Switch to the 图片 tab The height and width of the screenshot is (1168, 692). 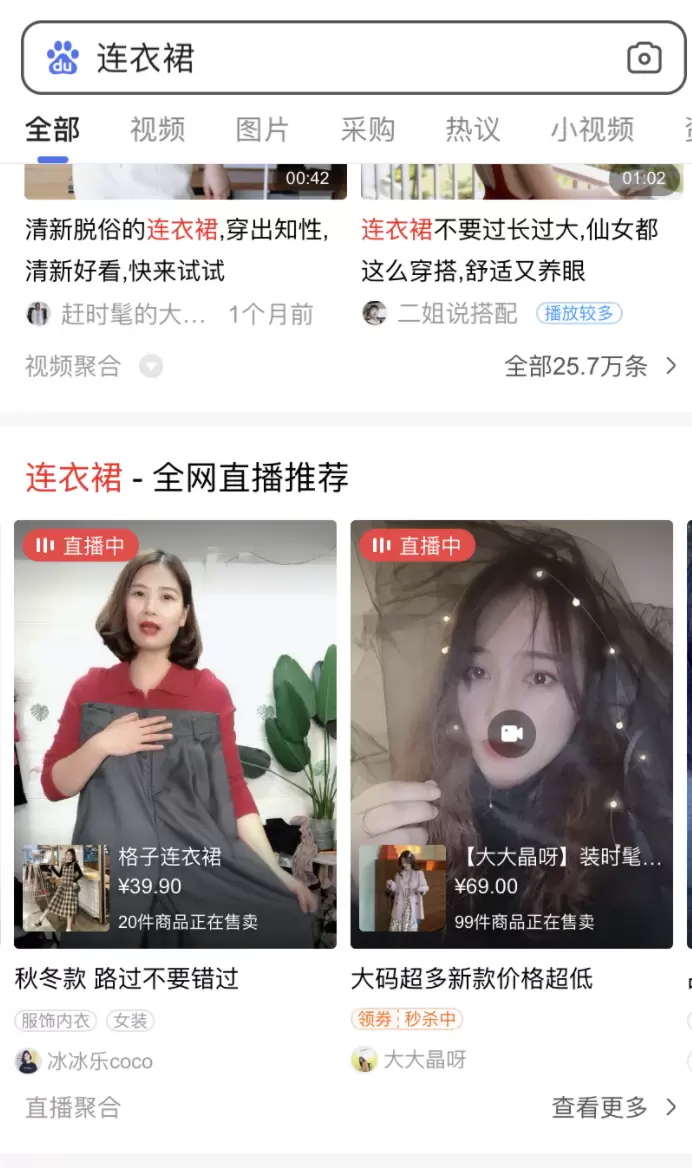[x=262, y=129]
